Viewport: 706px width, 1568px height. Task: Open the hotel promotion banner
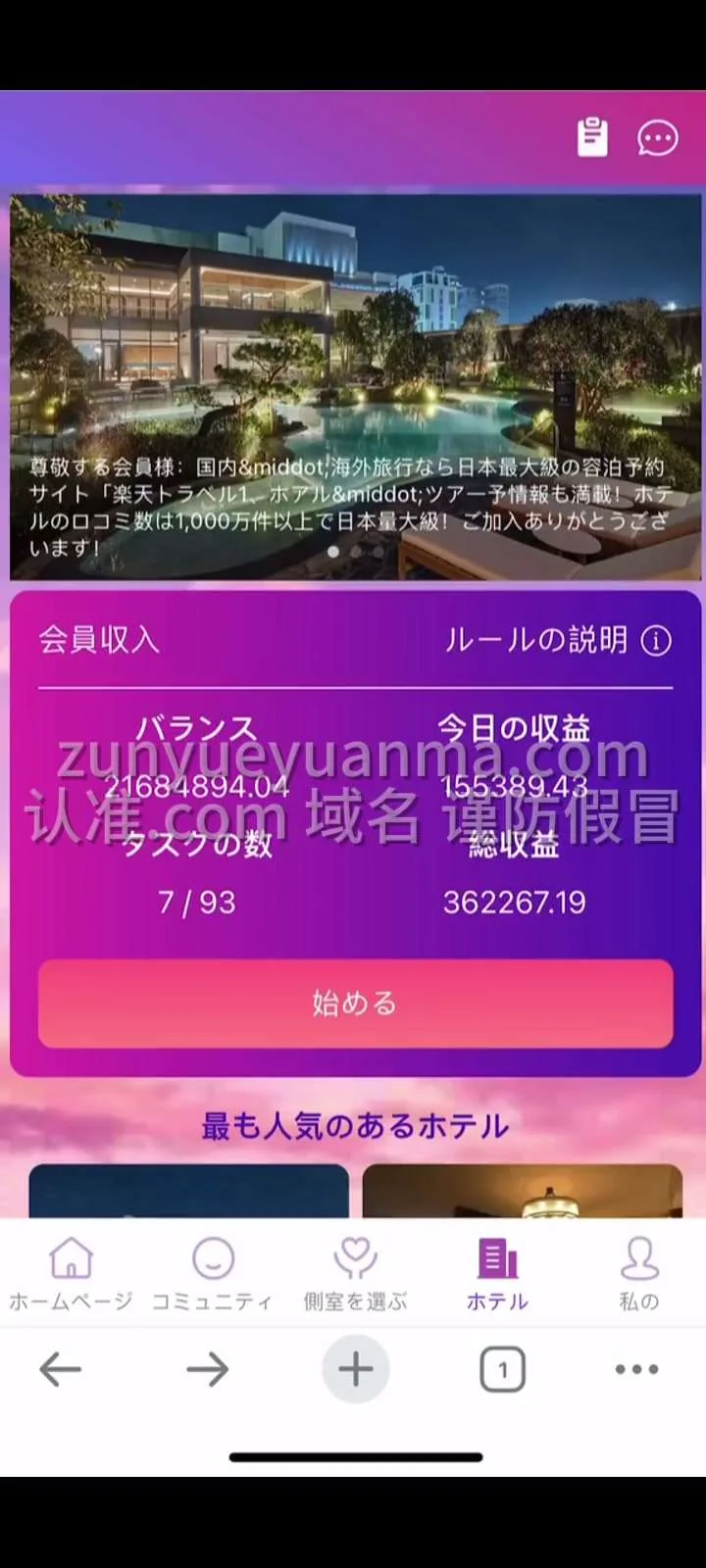pos(356,387)
